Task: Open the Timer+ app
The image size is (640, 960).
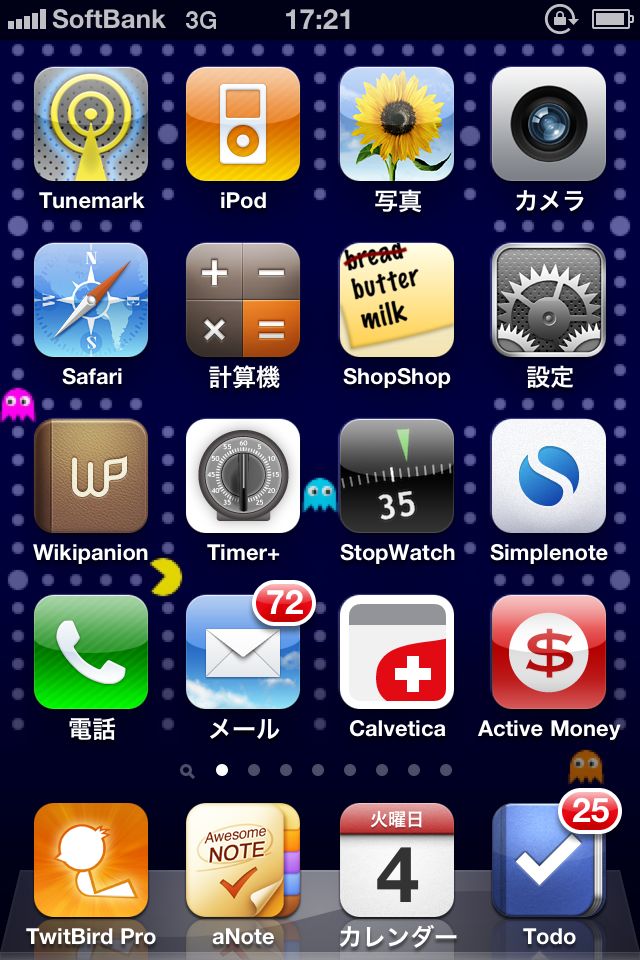Action: [243, 476]
